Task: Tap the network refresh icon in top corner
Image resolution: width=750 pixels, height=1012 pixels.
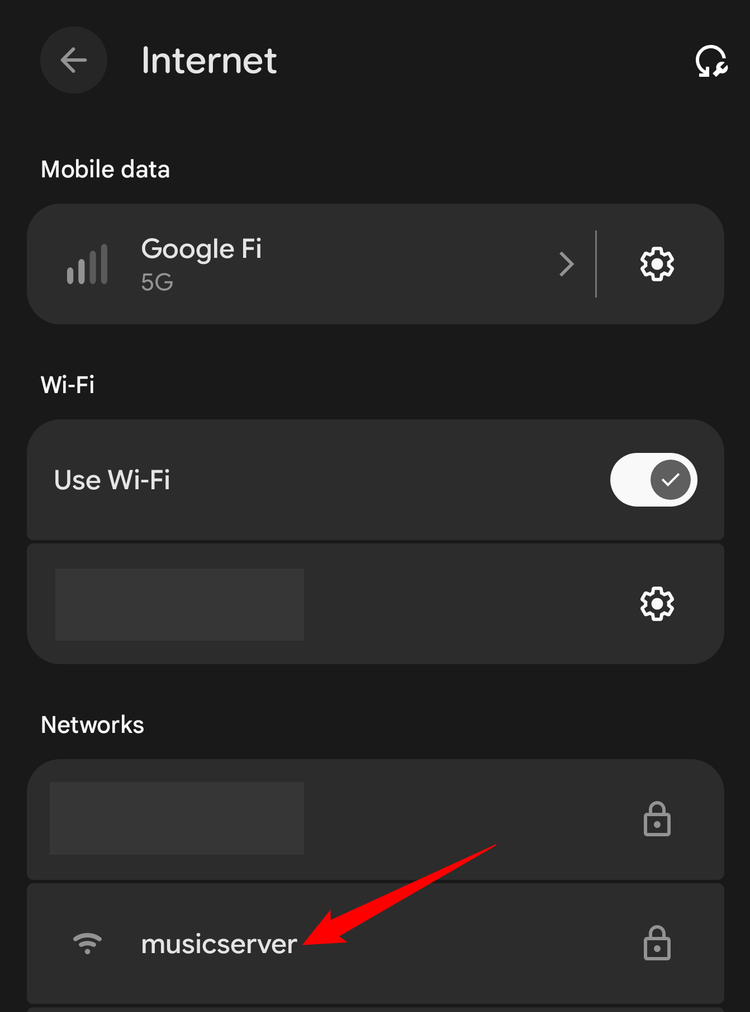Action: [x=712, y=62]
